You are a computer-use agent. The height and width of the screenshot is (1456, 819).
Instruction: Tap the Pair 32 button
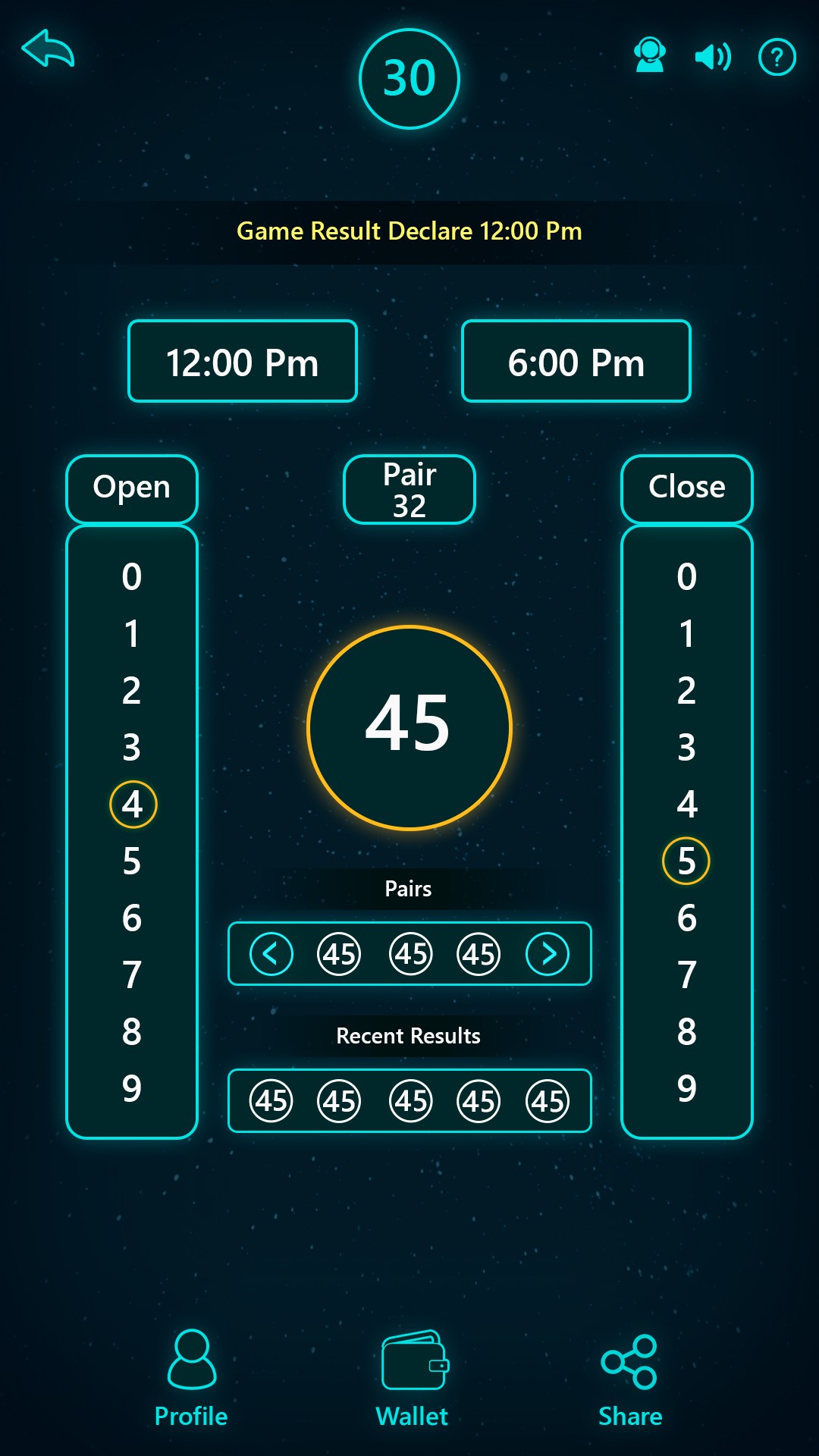pos(409,490)
